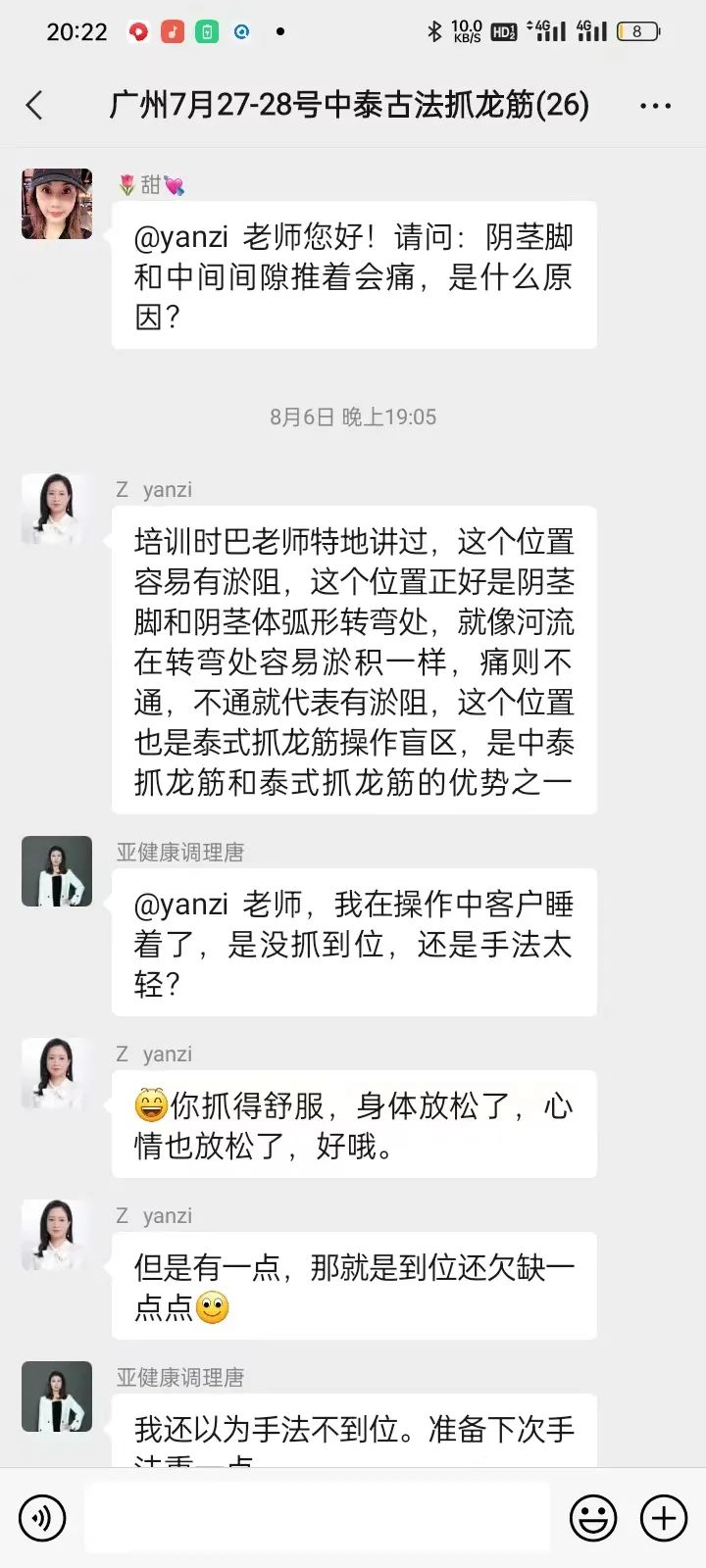Open the emoji picker smiley icon
Image resolution: width=706 pixels, height=1568 pixels.
(x=593, y=1516)
